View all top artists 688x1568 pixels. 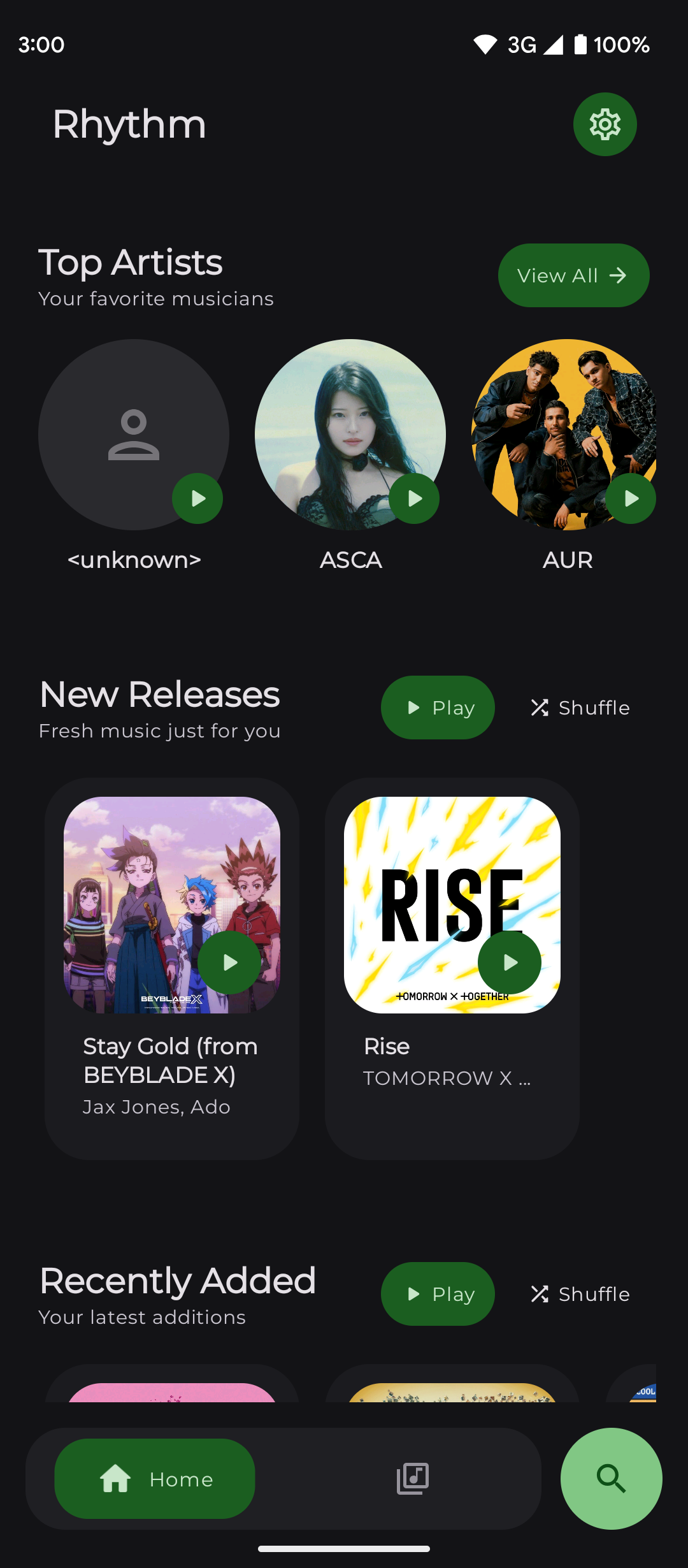573,275
